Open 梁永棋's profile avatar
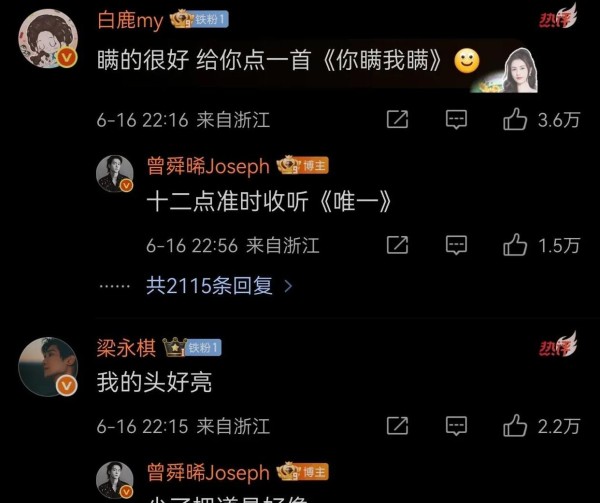Image resolution: width=600 pixels, height=503 pixels. click(46, 366)
